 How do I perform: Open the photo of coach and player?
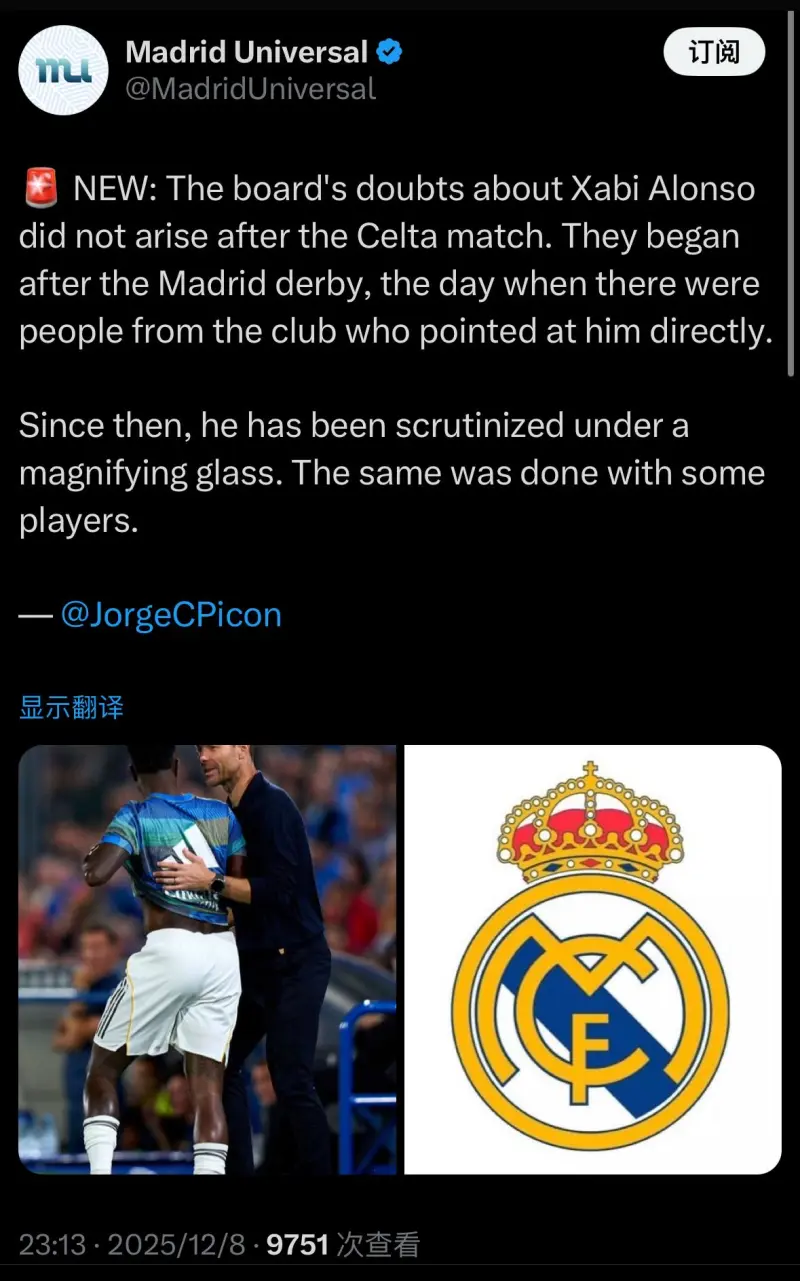(208, 958)
